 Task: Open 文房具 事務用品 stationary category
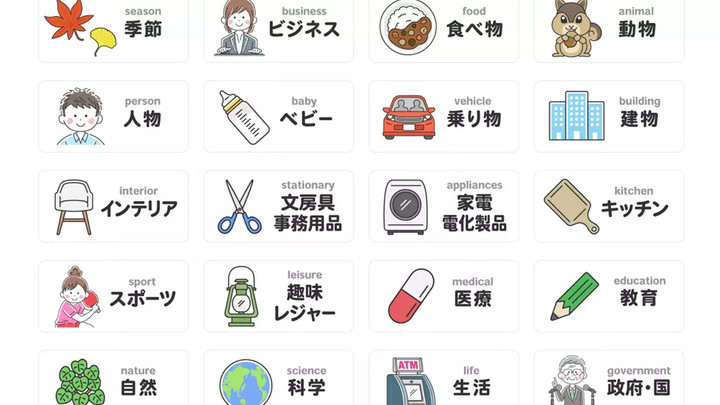[279, 206]
